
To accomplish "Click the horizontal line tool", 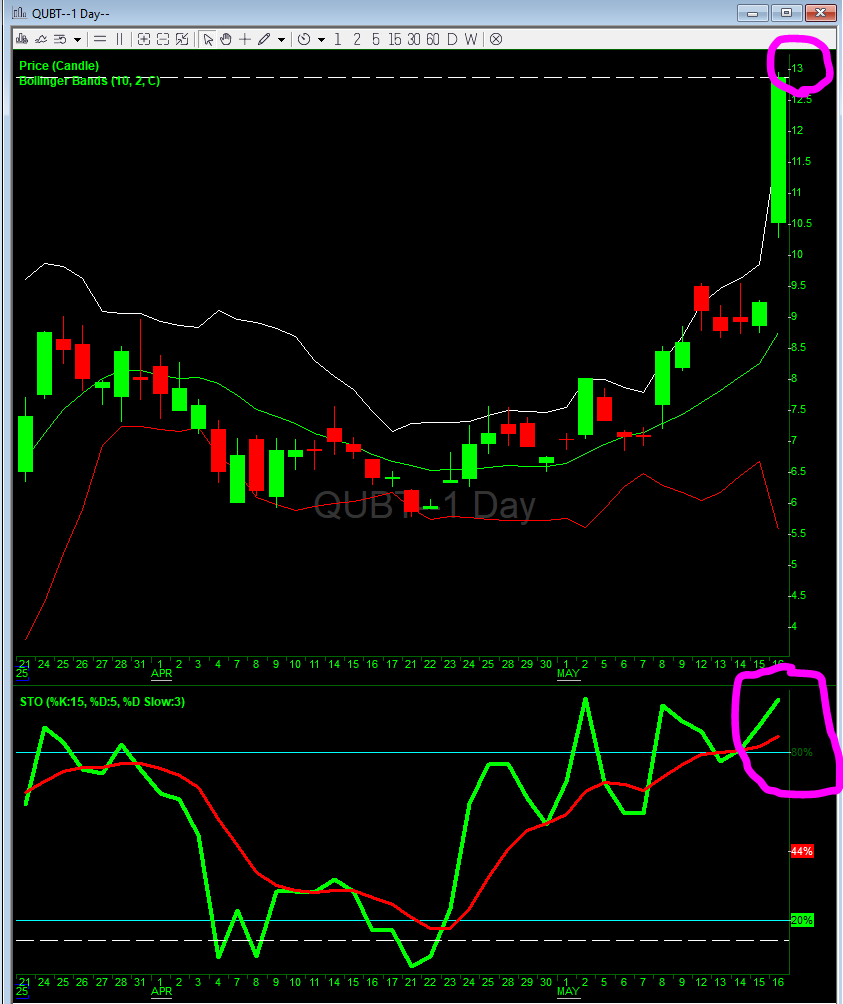I will (x=100, y=39).
